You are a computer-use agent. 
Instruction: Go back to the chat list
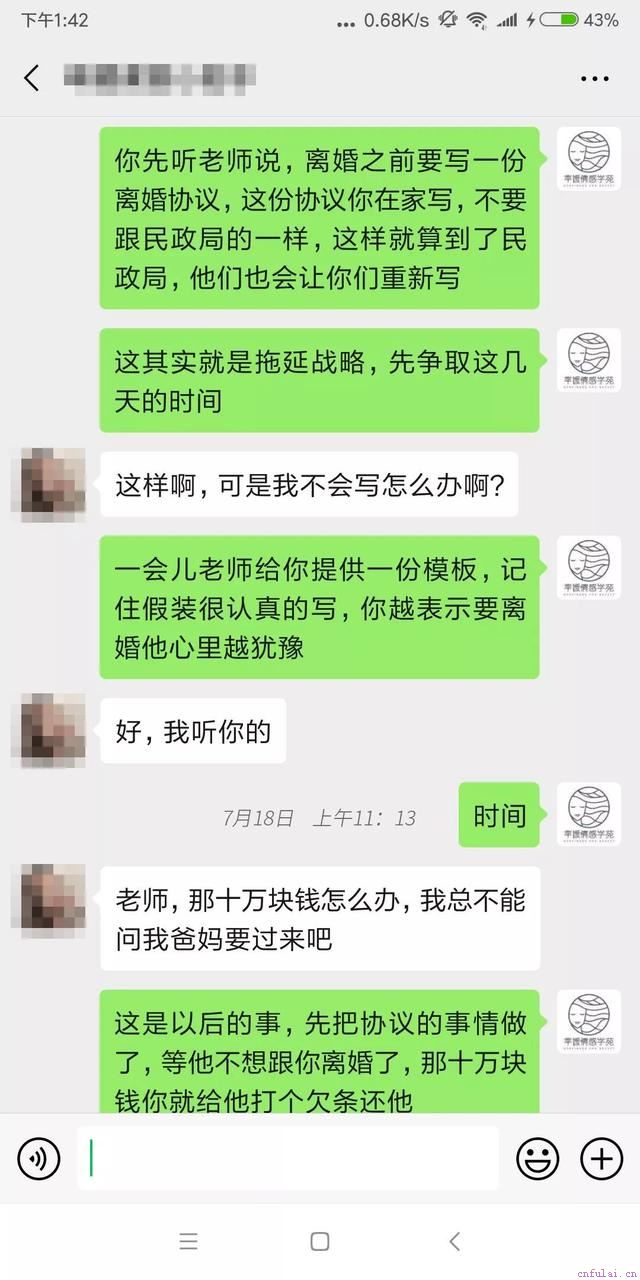[x=32, y=78]
